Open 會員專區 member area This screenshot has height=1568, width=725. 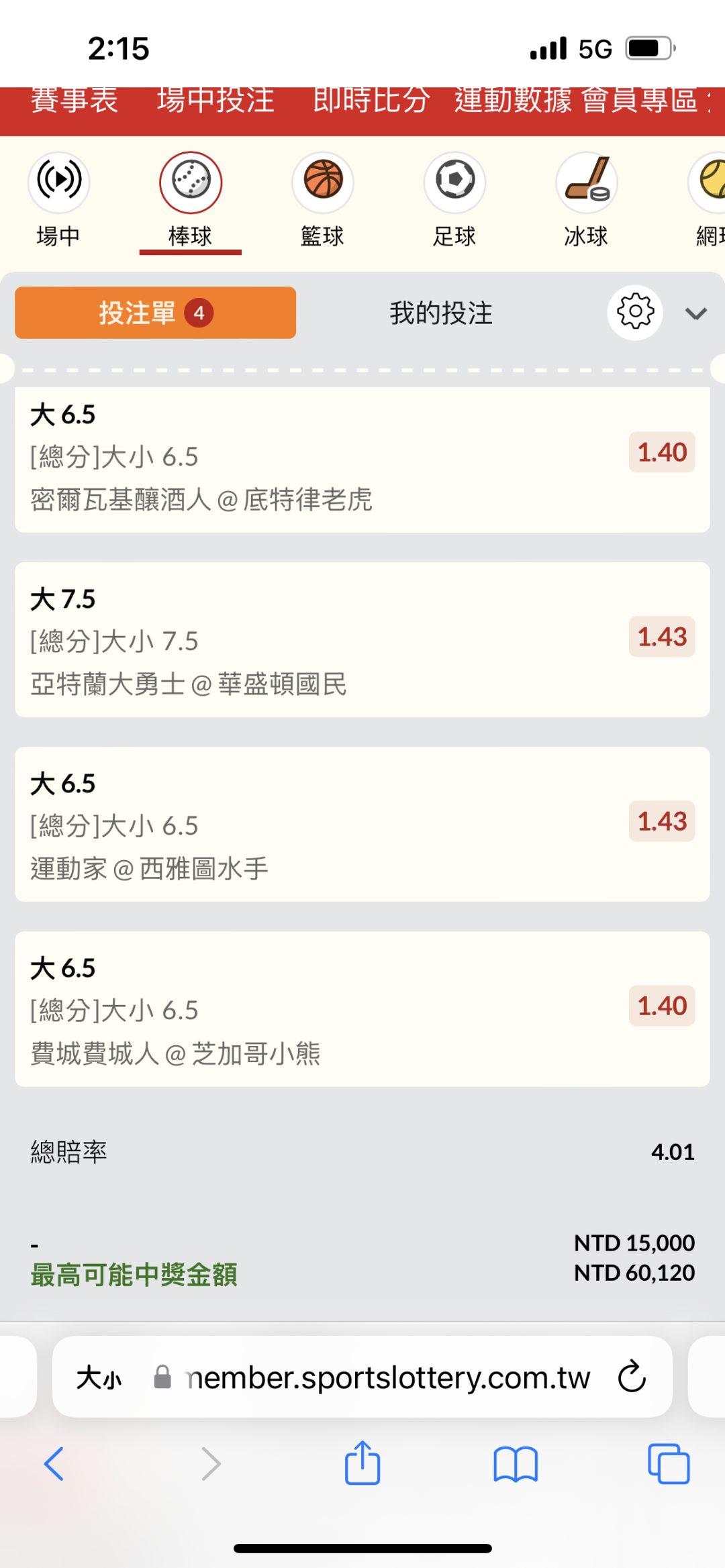coord(640,102)
